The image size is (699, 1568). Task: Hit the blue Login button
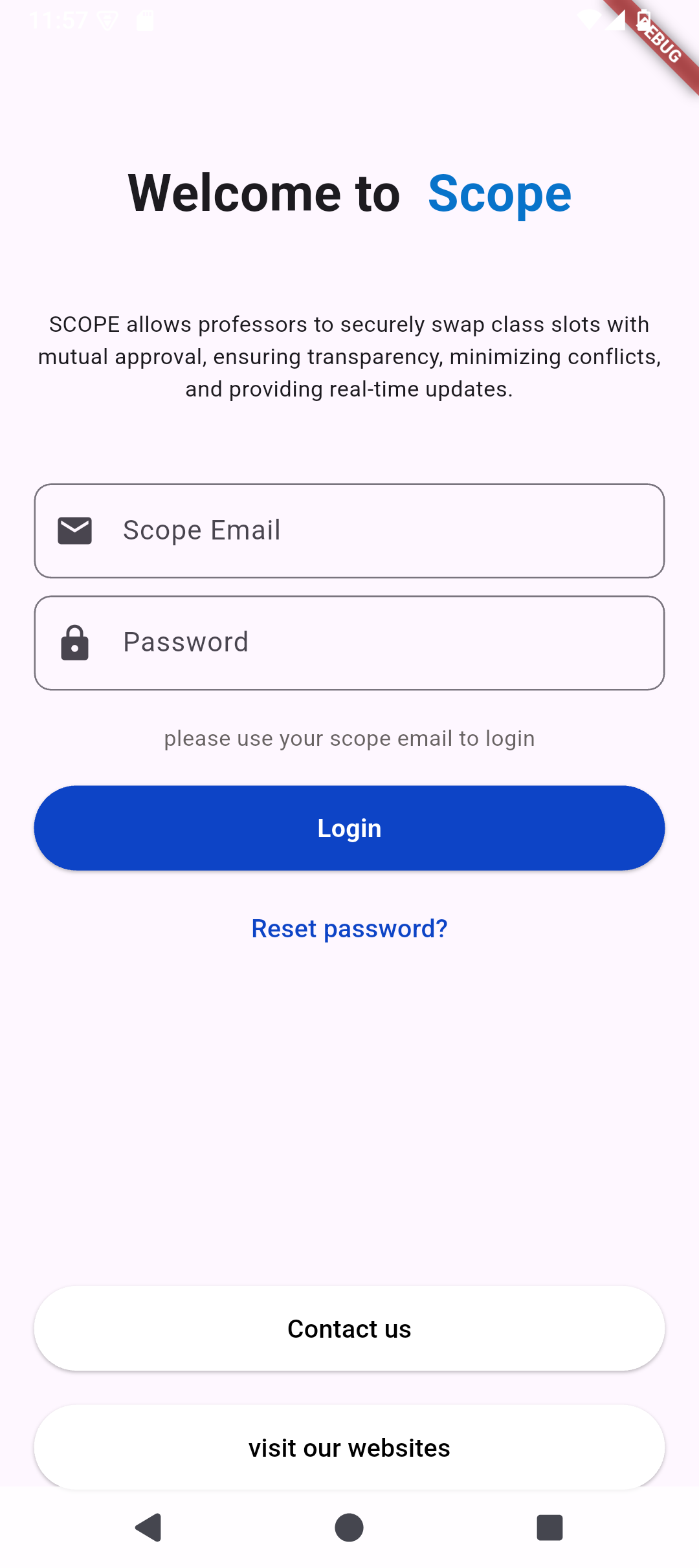tap(349, 828)
